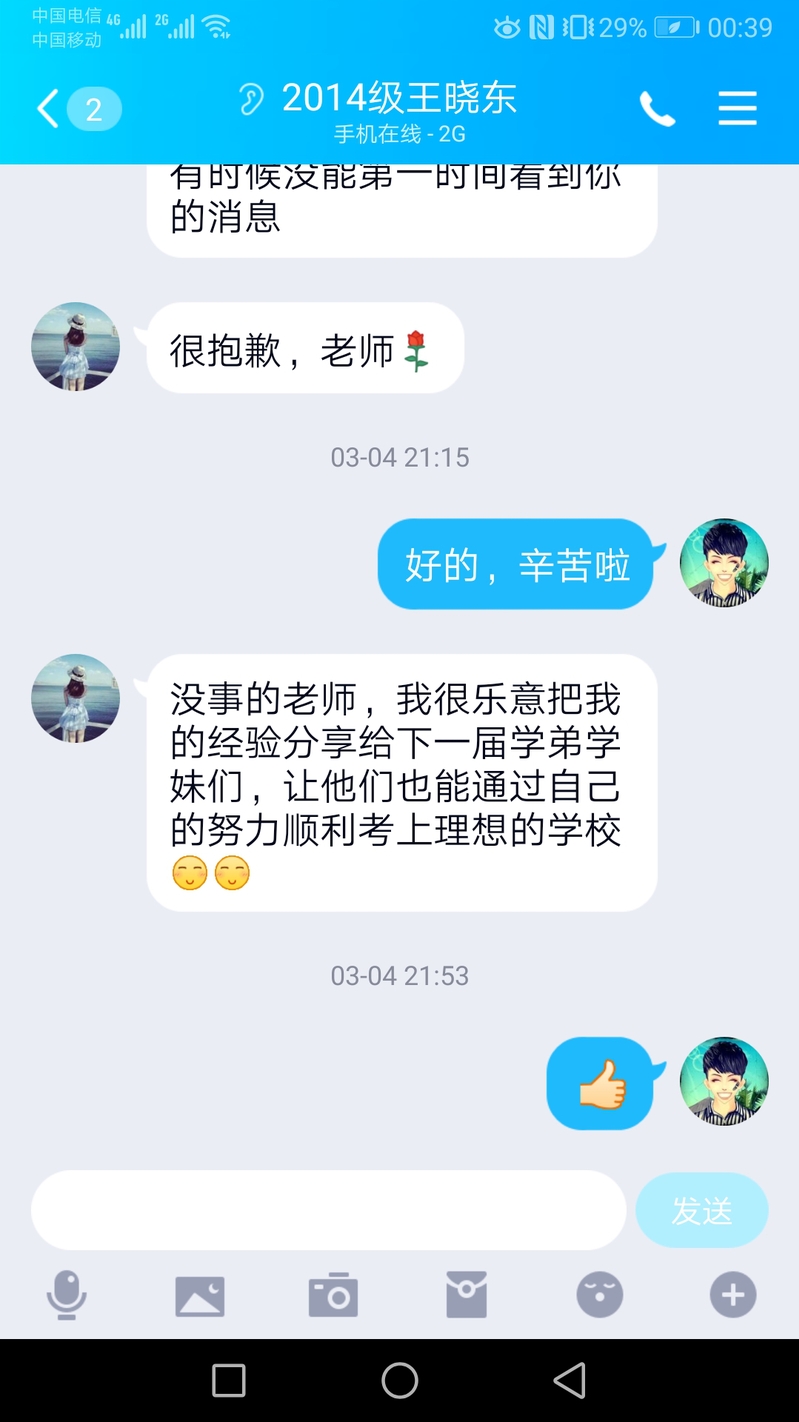This screenshot has height=1422, width=799.
Task: Open the photo gallery picker
Action: 200,1296
